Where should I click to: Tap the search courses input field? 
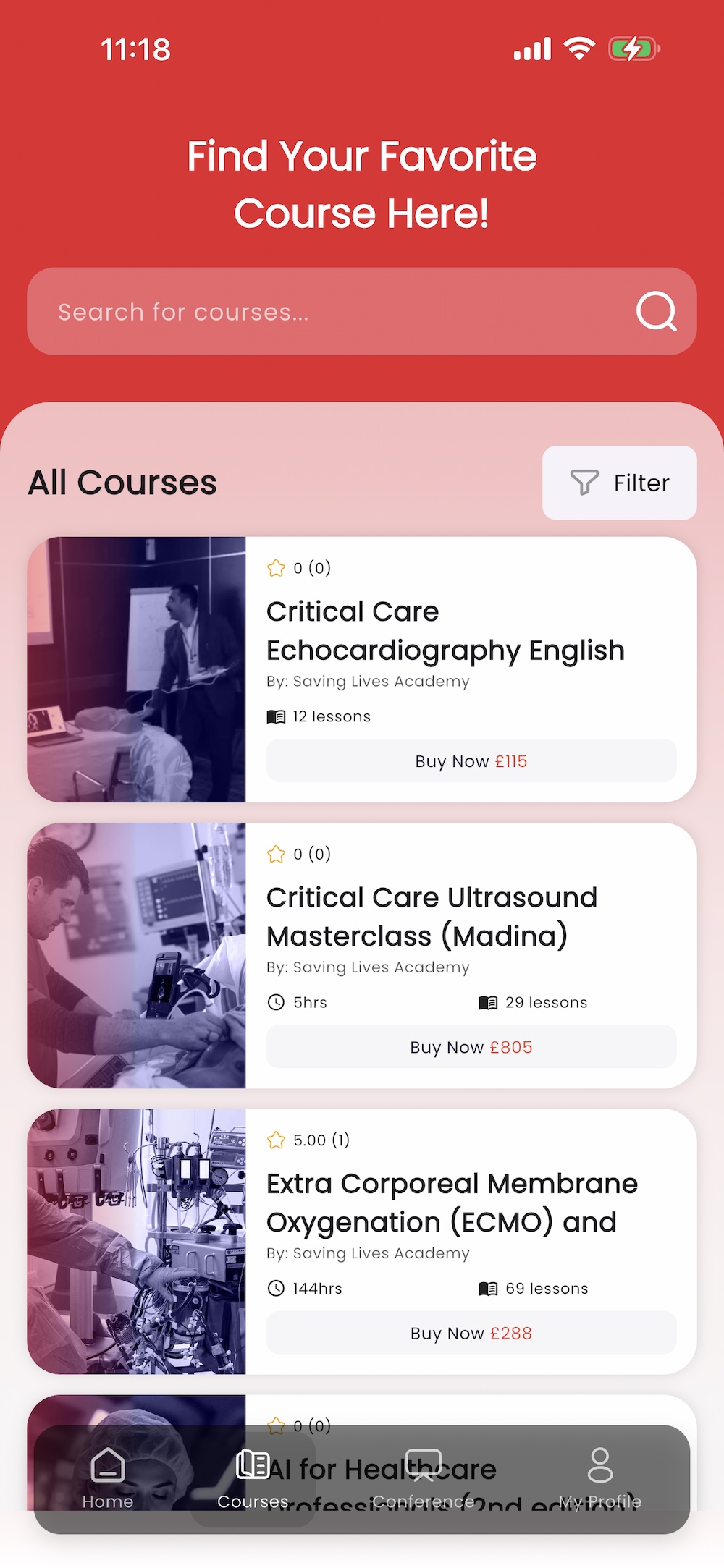[326, 312]
